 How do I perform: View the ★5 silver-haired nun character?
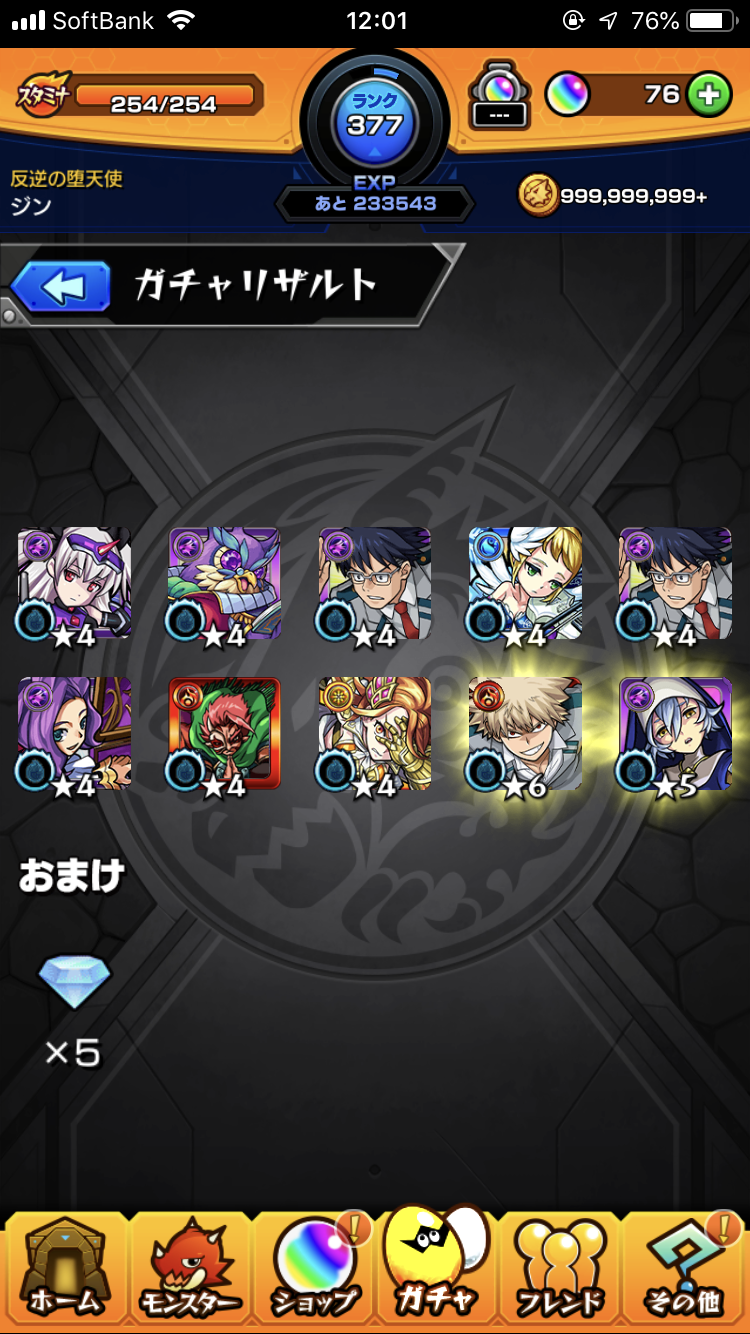pyautogui.click(x=675, y=734)
